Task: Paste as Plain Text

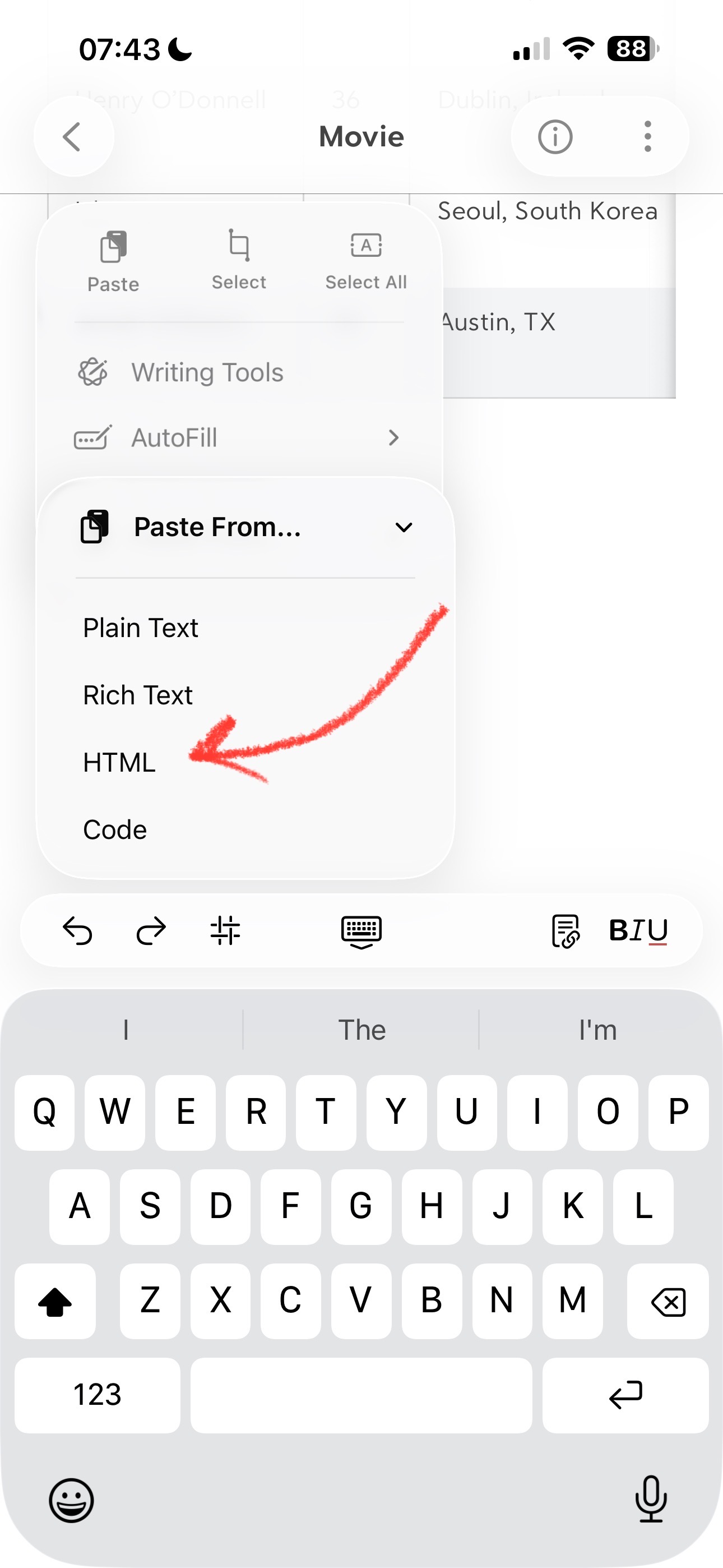Action: tap(141, 628)
